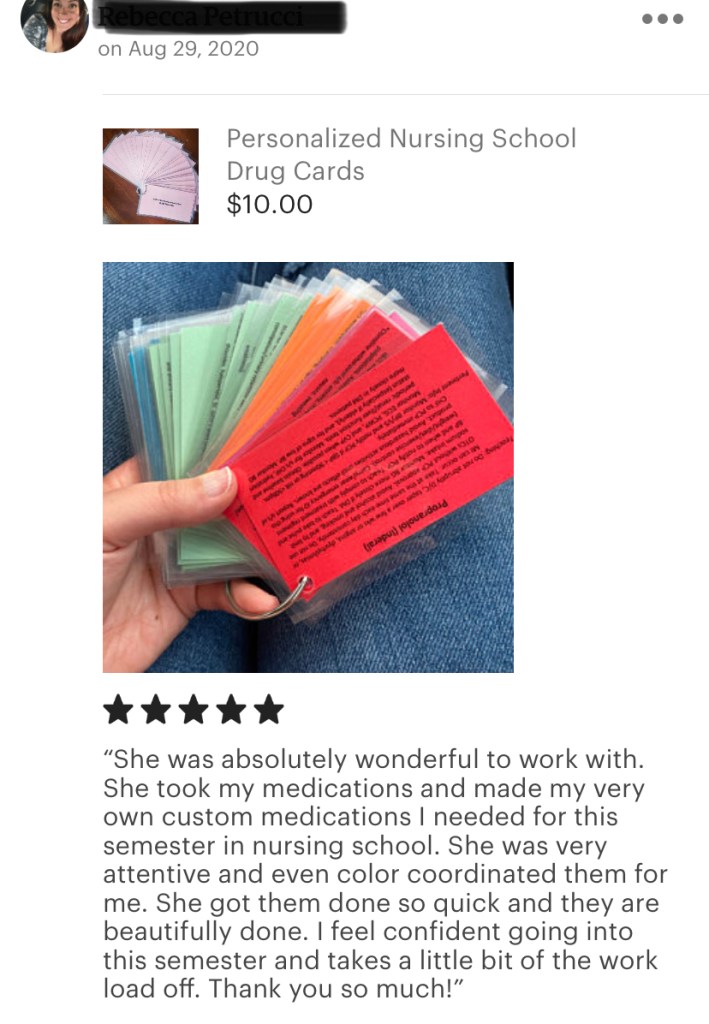The image size is (709, 1024).
Task: Open the reviewer's profile picture
Action: (x=55, y=24)
